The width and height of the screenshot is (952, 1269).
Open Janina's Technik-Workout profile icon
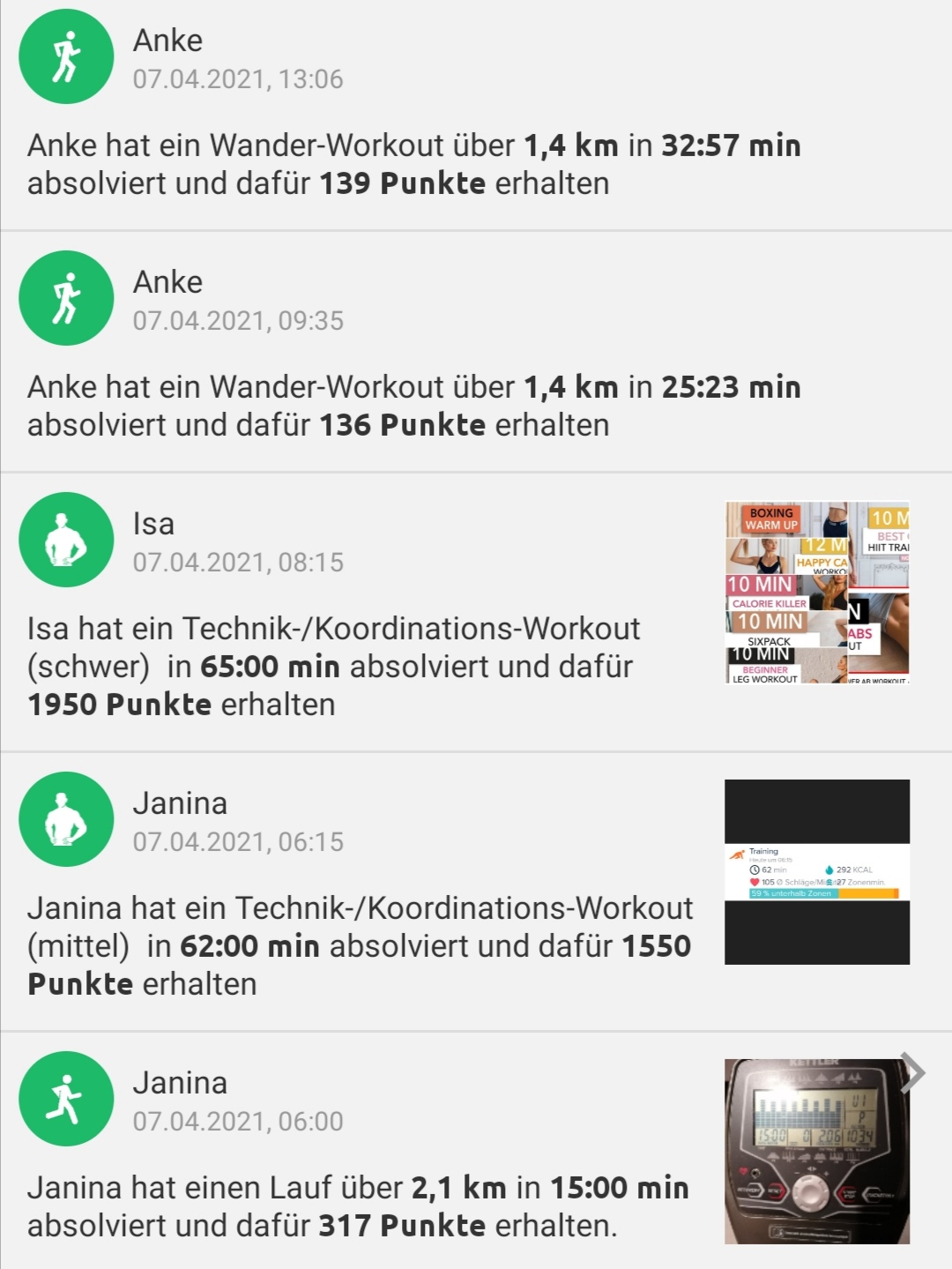pyautogui.click(x=65, y=818)
